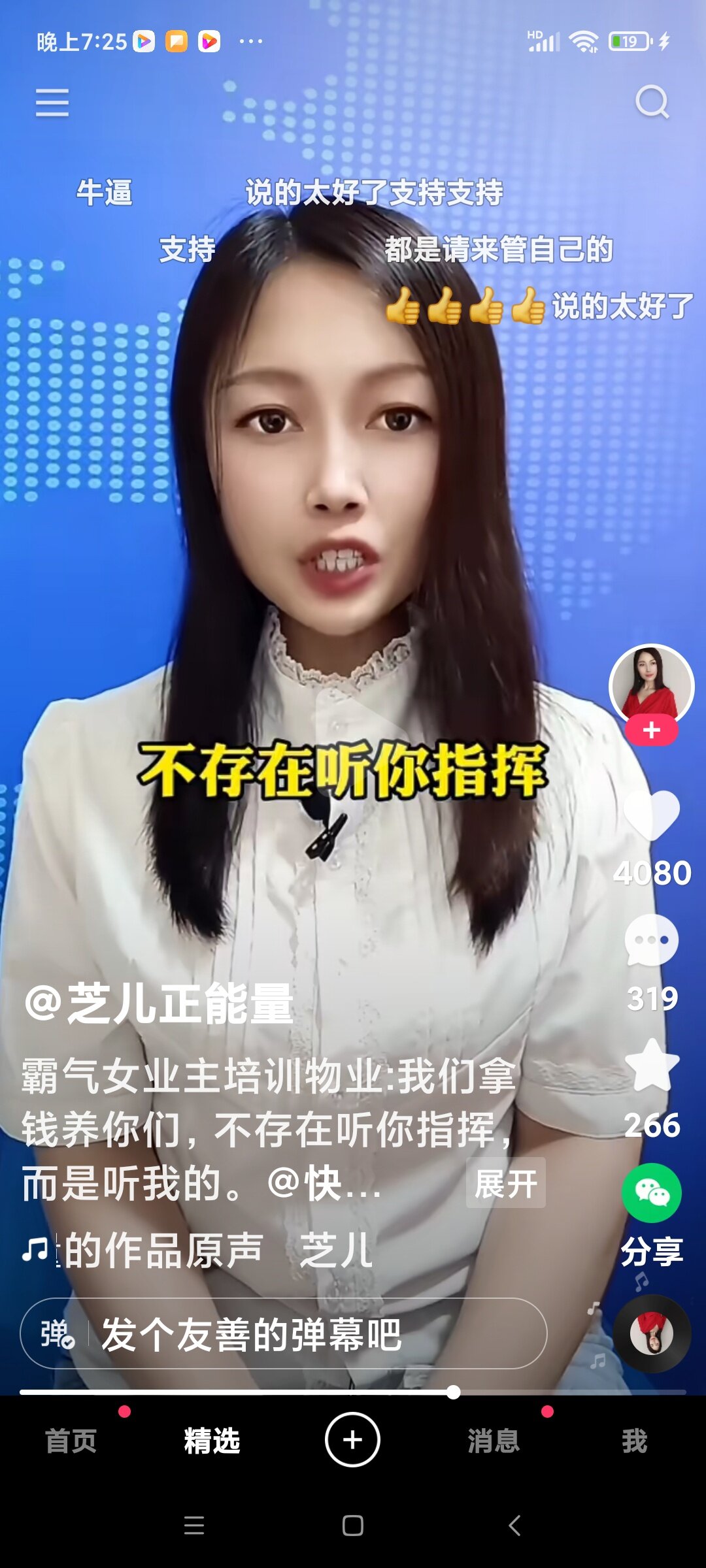Share the video via WeChat icon

coord(651,1193)
